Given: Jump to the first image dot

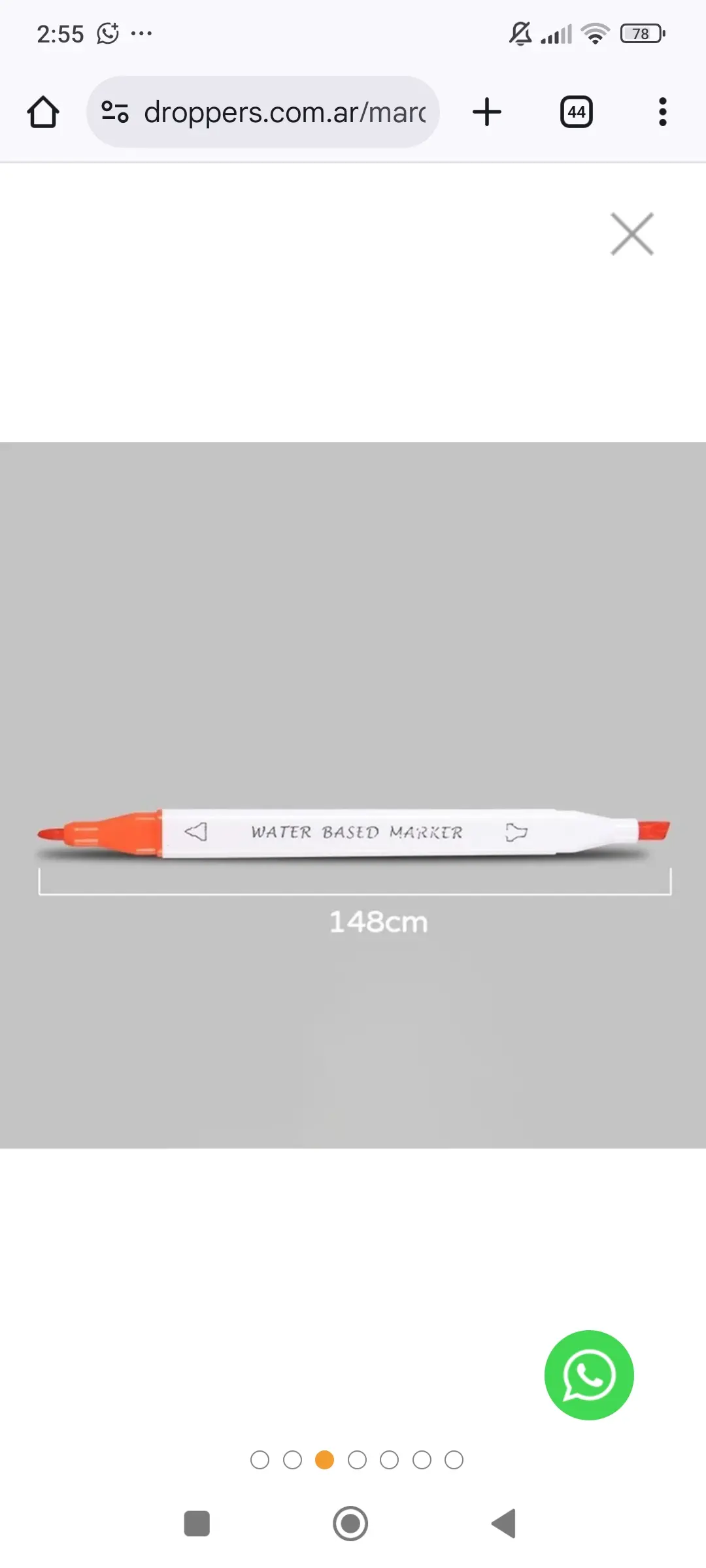Looking at the screenshot, I should tap(260, 1460).
